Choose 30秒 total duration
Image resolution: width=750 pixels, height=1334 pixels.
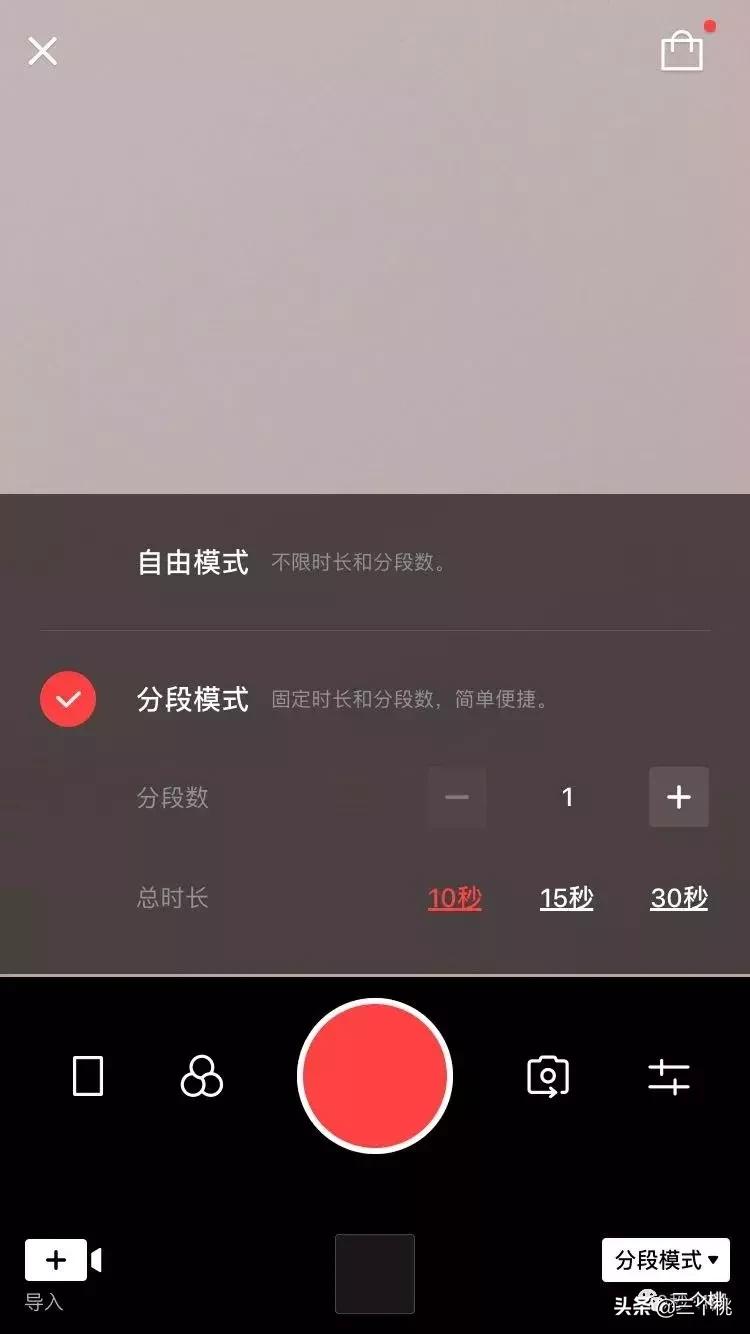679,898
